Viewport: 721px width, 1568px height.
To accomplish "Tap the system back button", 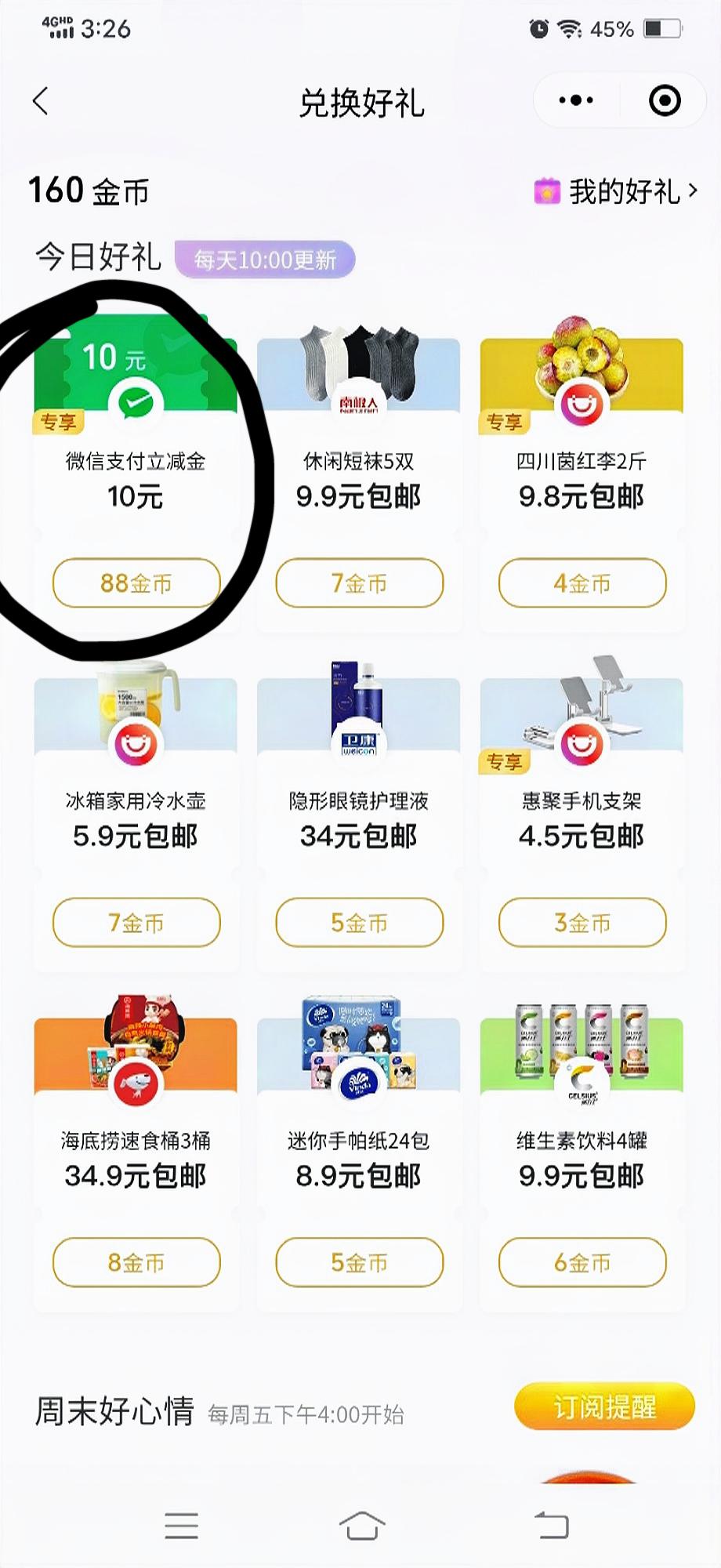I will coord(552,1526).
